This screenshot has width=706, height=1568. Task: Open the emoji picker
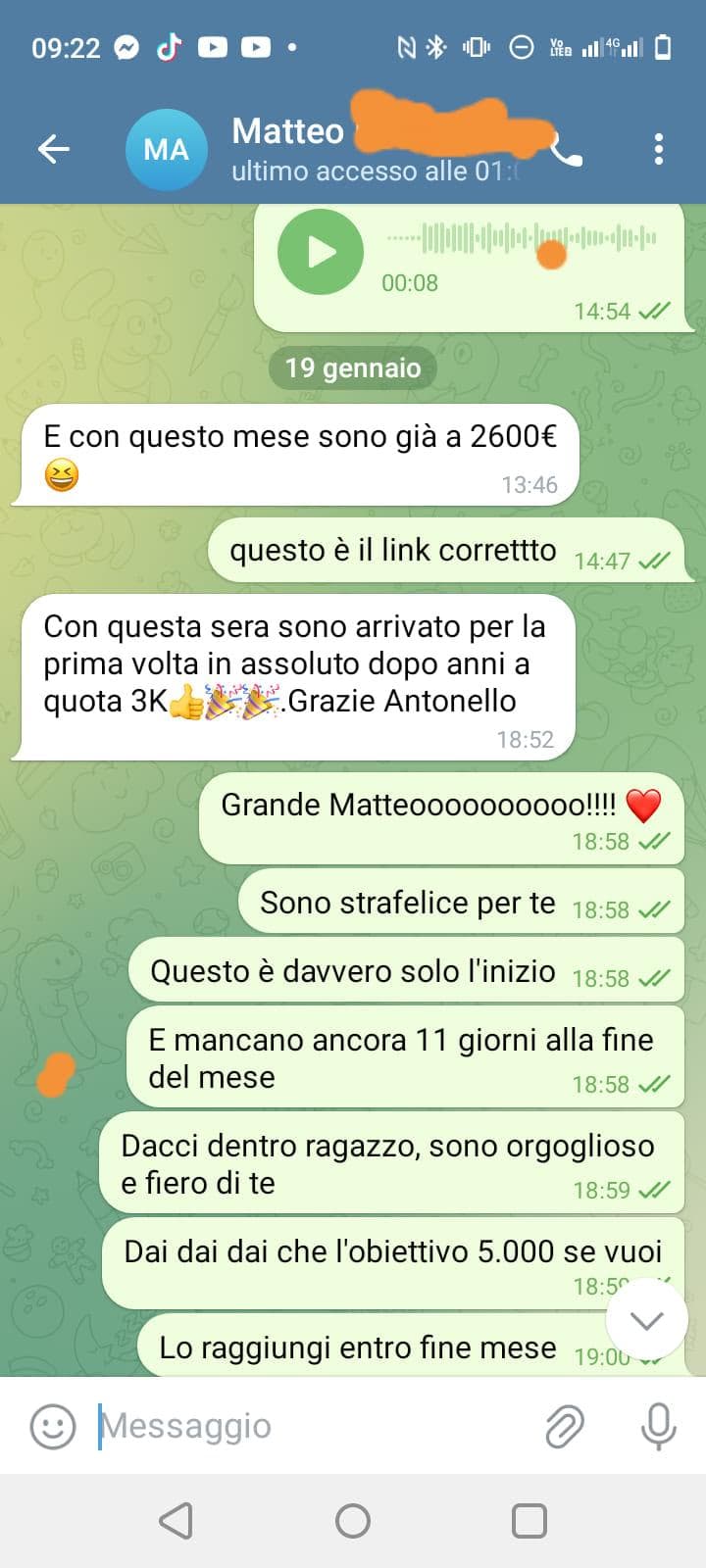pyautogui.click(x=53, y=1426)
